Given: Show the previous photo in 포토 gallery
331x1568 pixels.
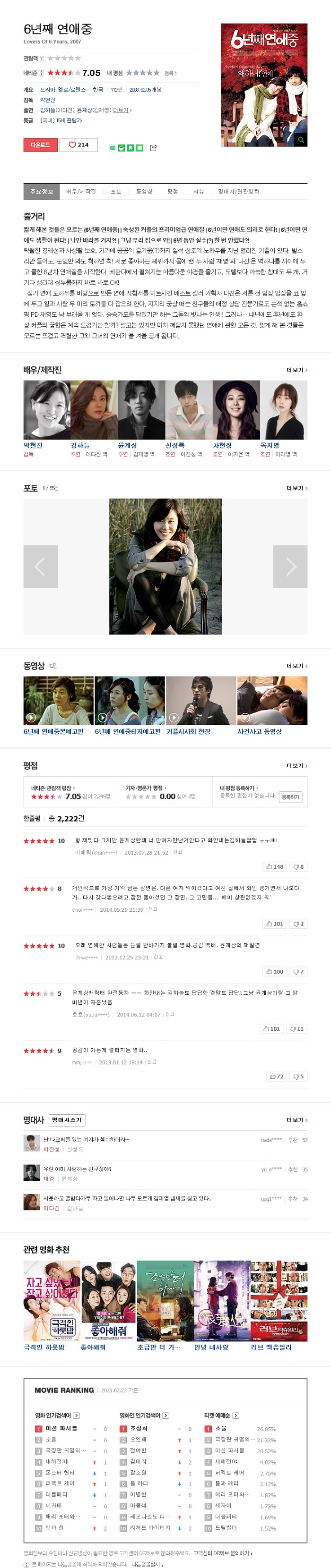Looking at the screenshot, I should click(40, 566).
